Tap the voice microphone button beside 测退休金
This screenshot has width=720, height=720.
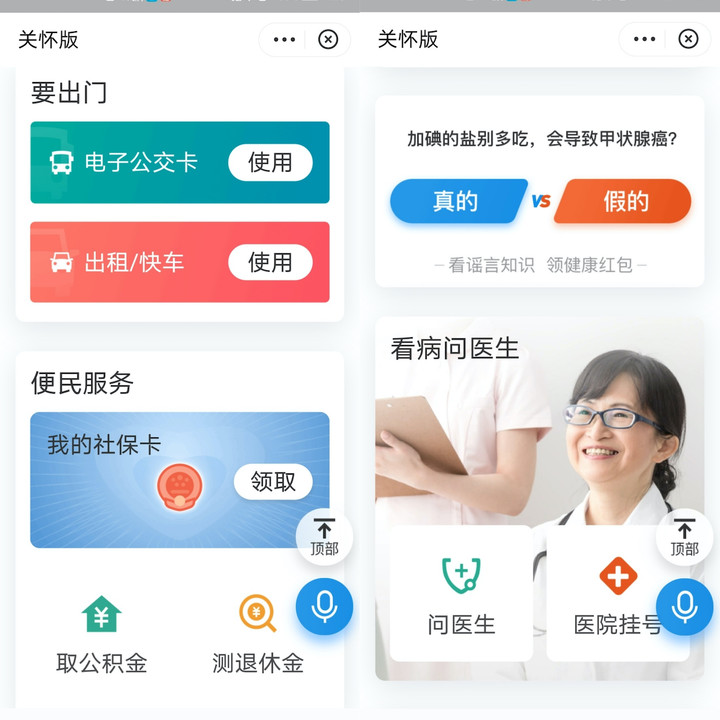pos(324,606)
